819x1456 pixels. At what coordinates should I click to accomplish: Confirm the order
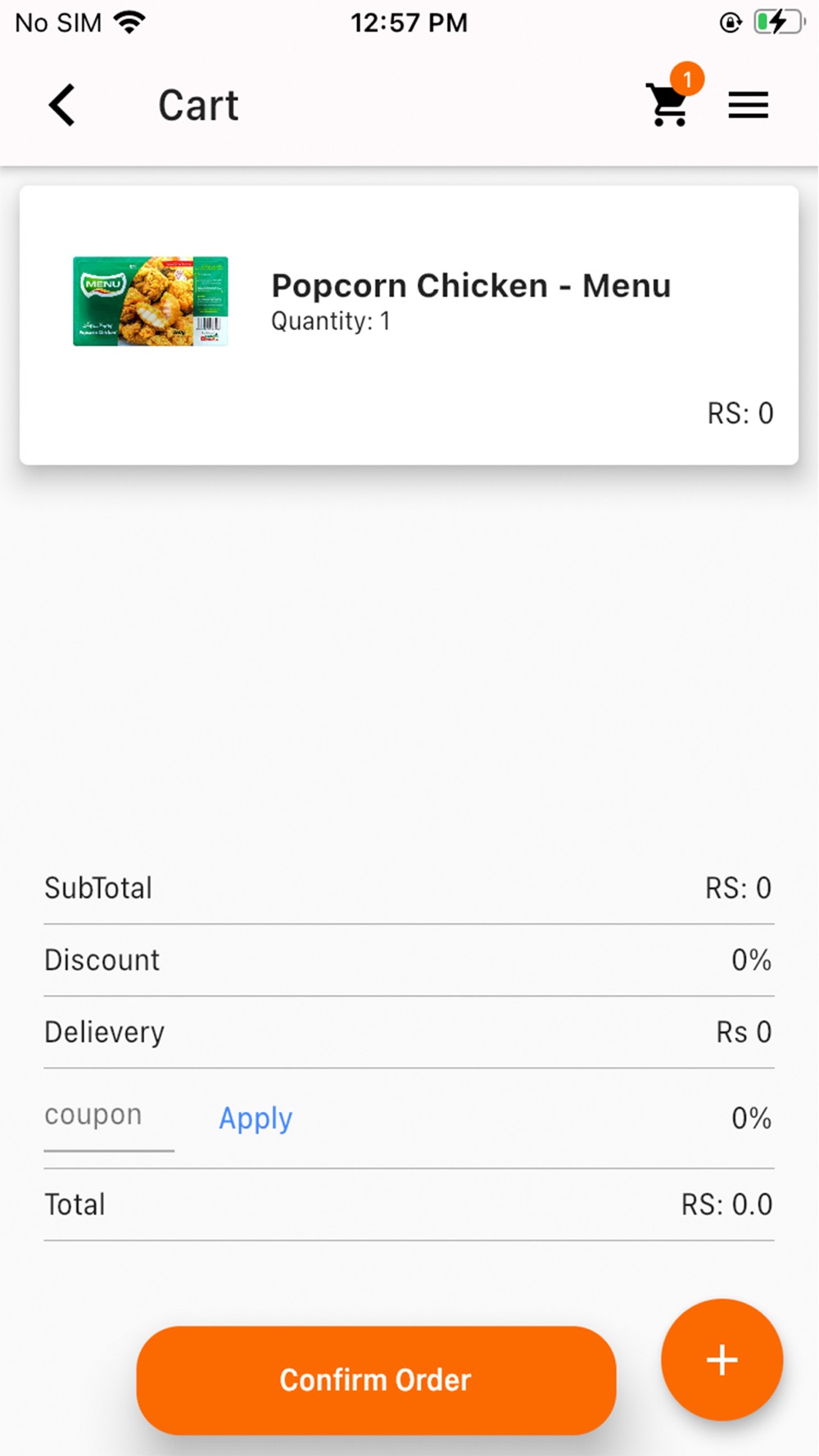tap(376, 1380)
